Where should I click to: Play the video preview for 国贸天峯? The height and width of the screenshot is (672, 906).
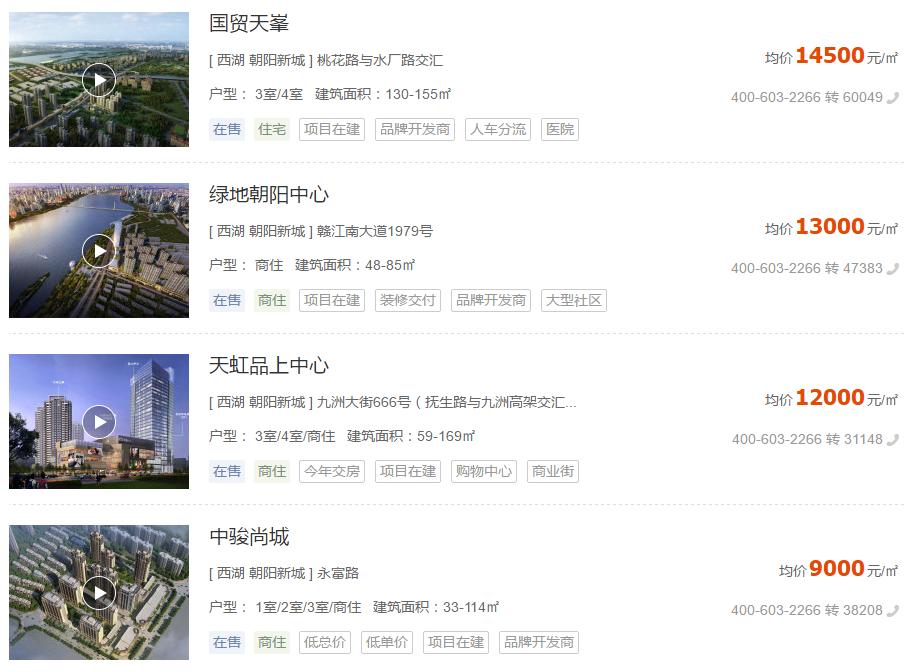(x=99, y=80)
